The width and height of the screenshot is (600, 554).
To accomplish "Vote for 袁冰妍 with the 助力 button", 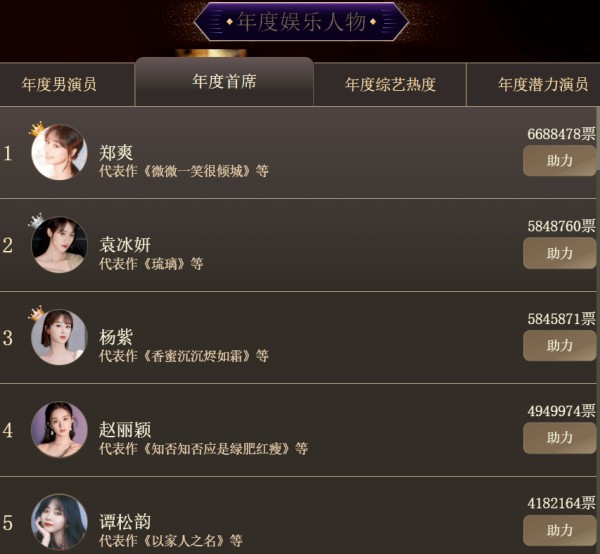I will (559, 253).
